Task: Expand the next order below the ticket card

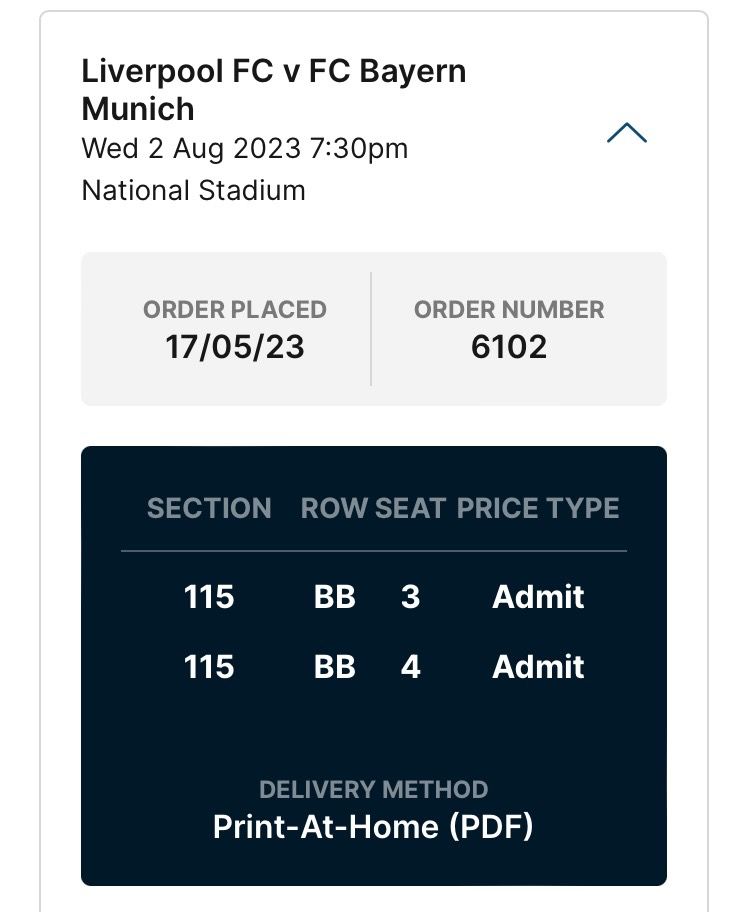Action: tap(374, 900)
